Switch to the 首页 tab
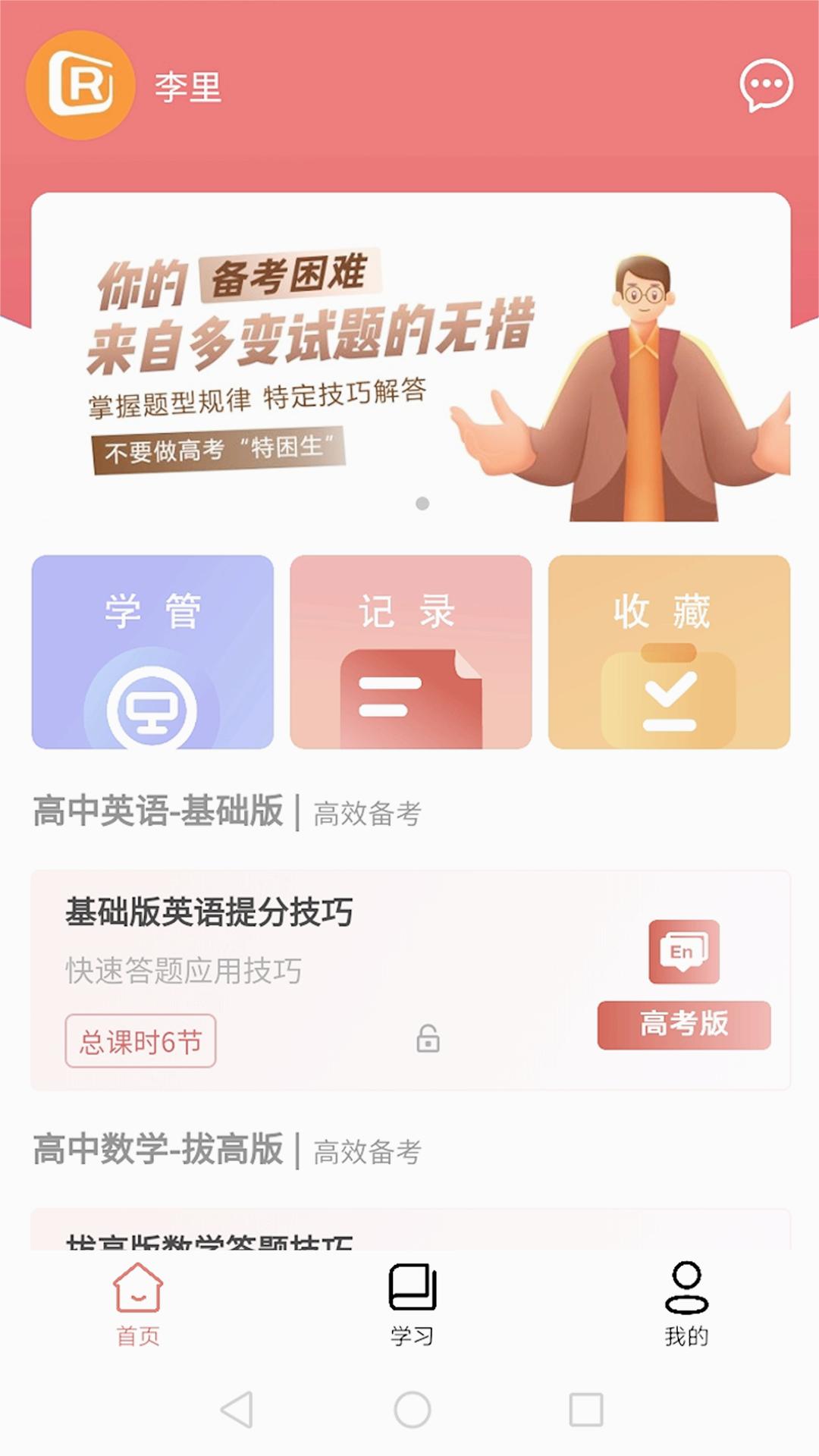819x1456 pixels. [x=137, y=1304]
